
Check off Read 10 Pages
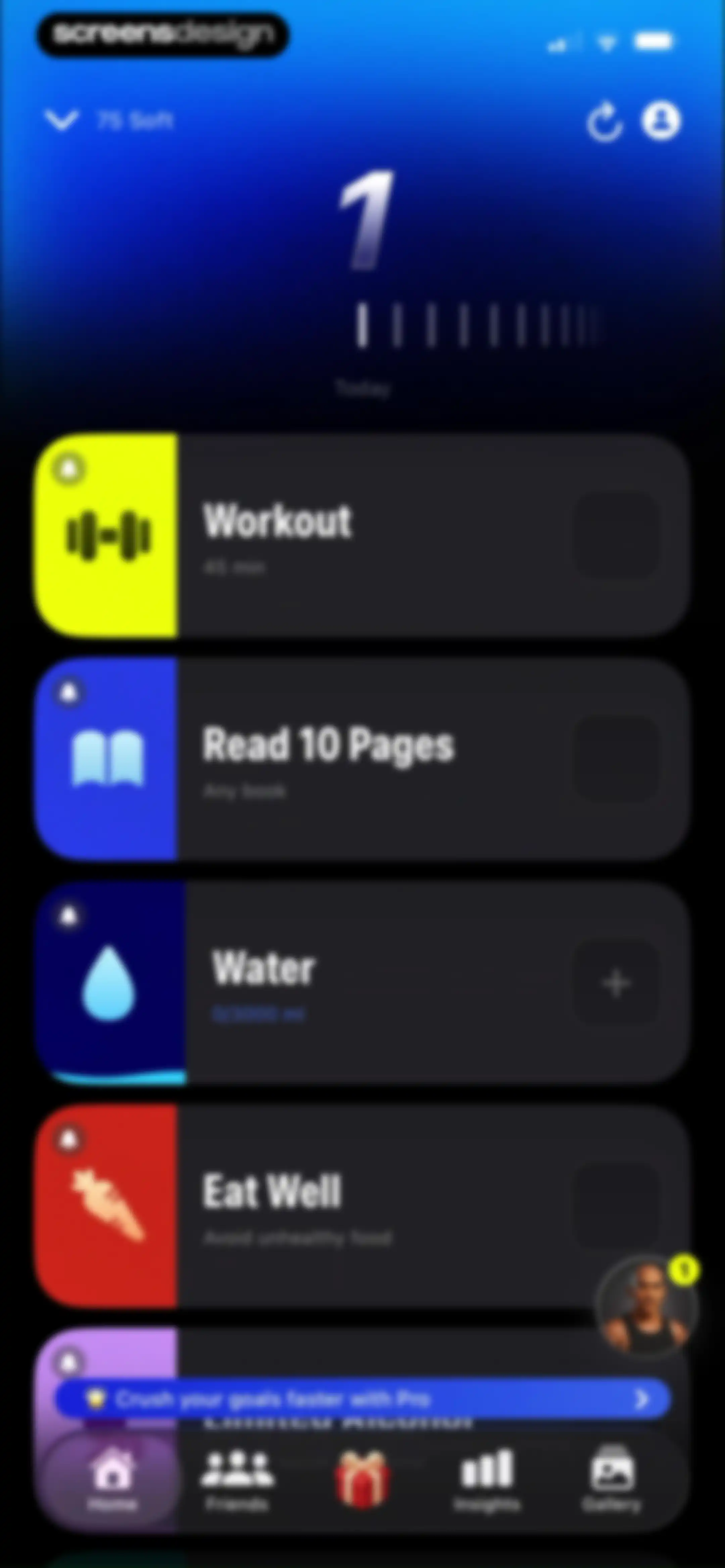[616, 758]
